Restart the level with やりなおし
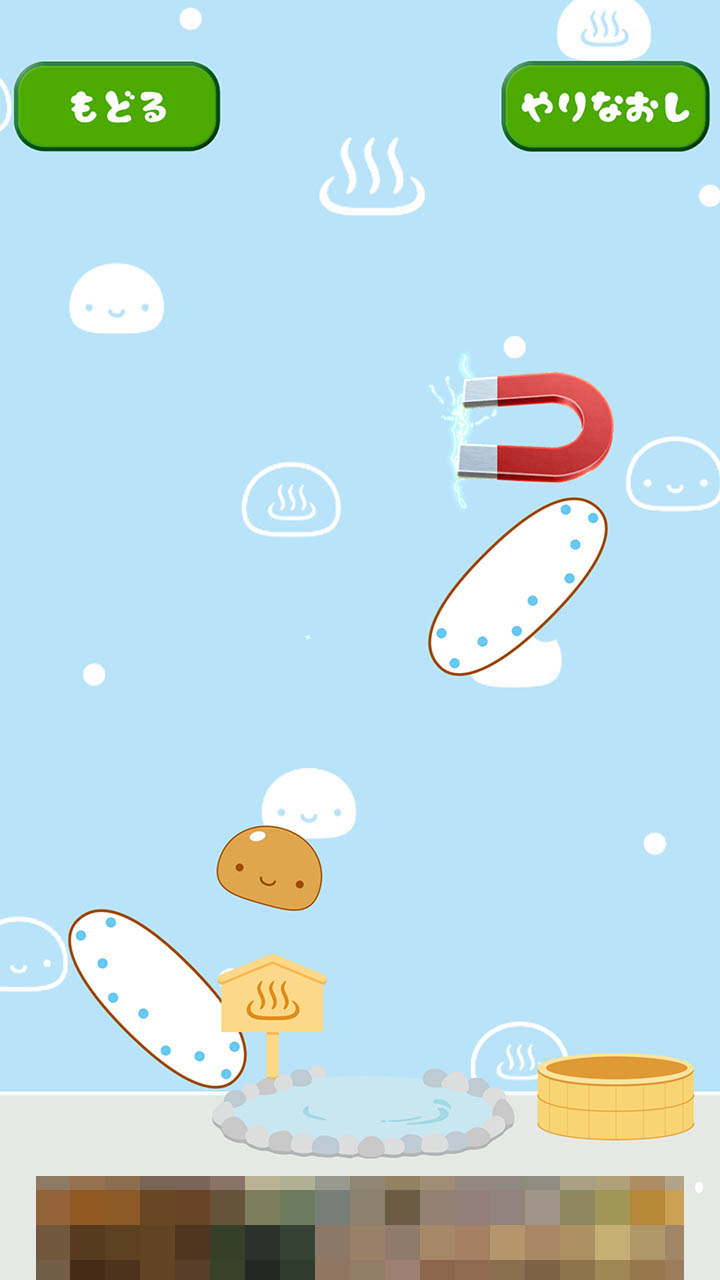The image size is (720, 1280). coord(605,106)
